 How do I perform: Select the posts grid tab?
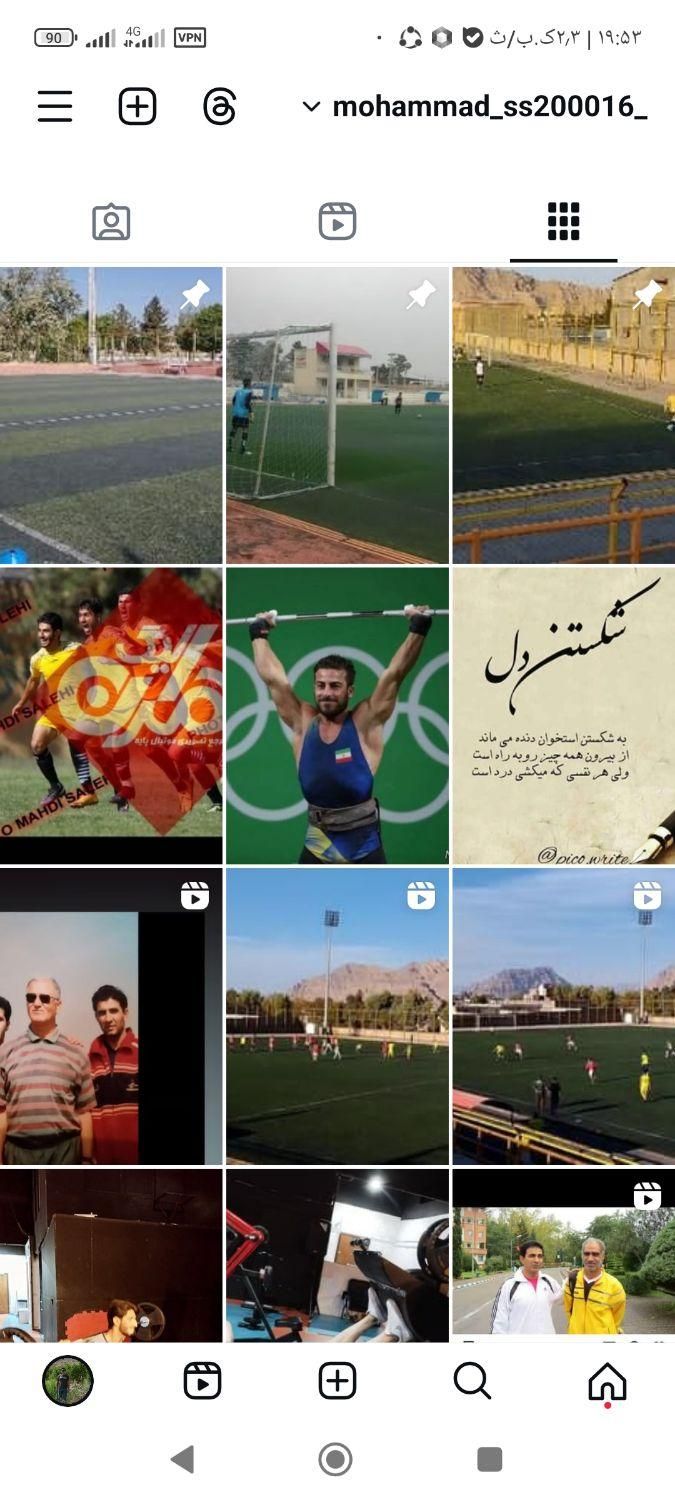point(563,222)
